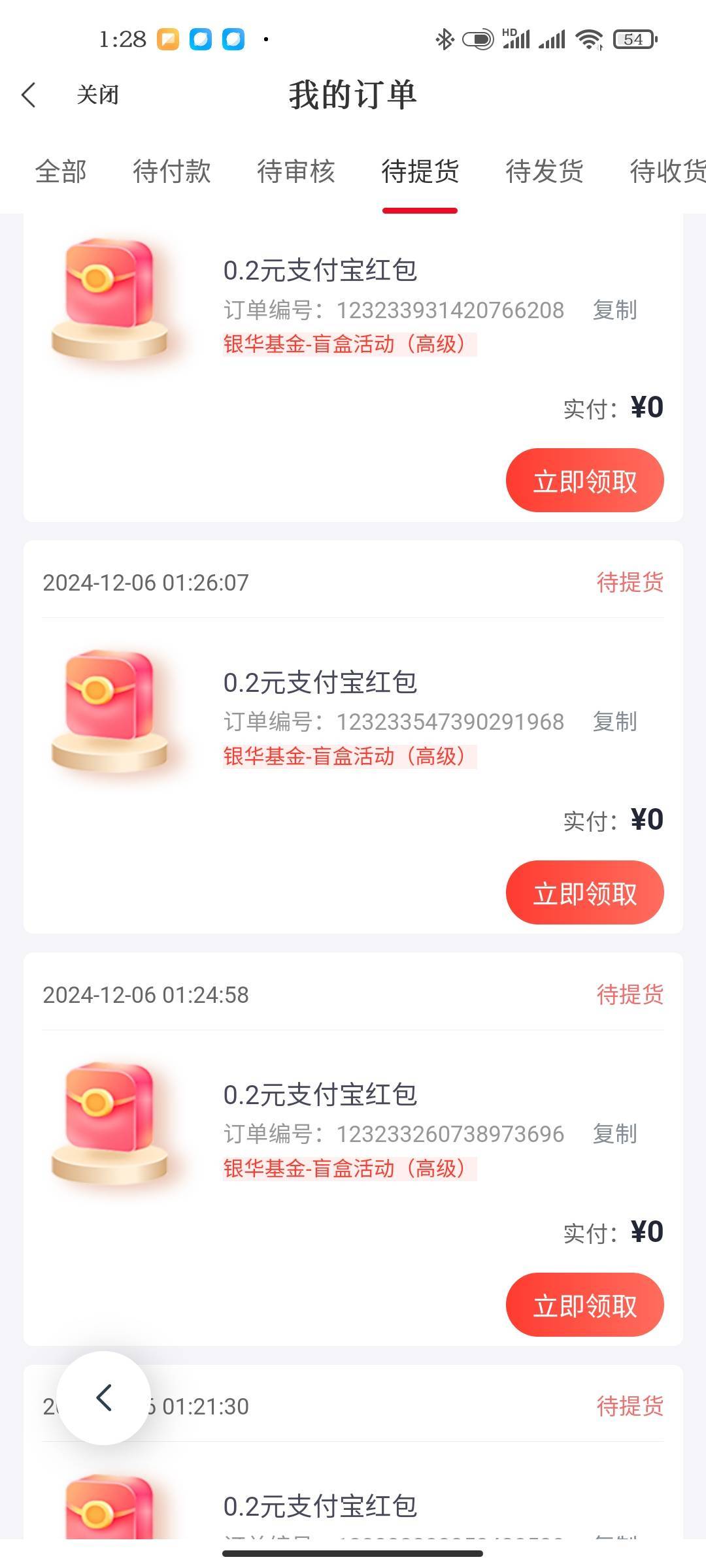Image resolution: width=706 pixels, height=1568 pixels.
Task: Show the 待发货 orders tab
Action: pyautogui.click(x=544, y=171)
